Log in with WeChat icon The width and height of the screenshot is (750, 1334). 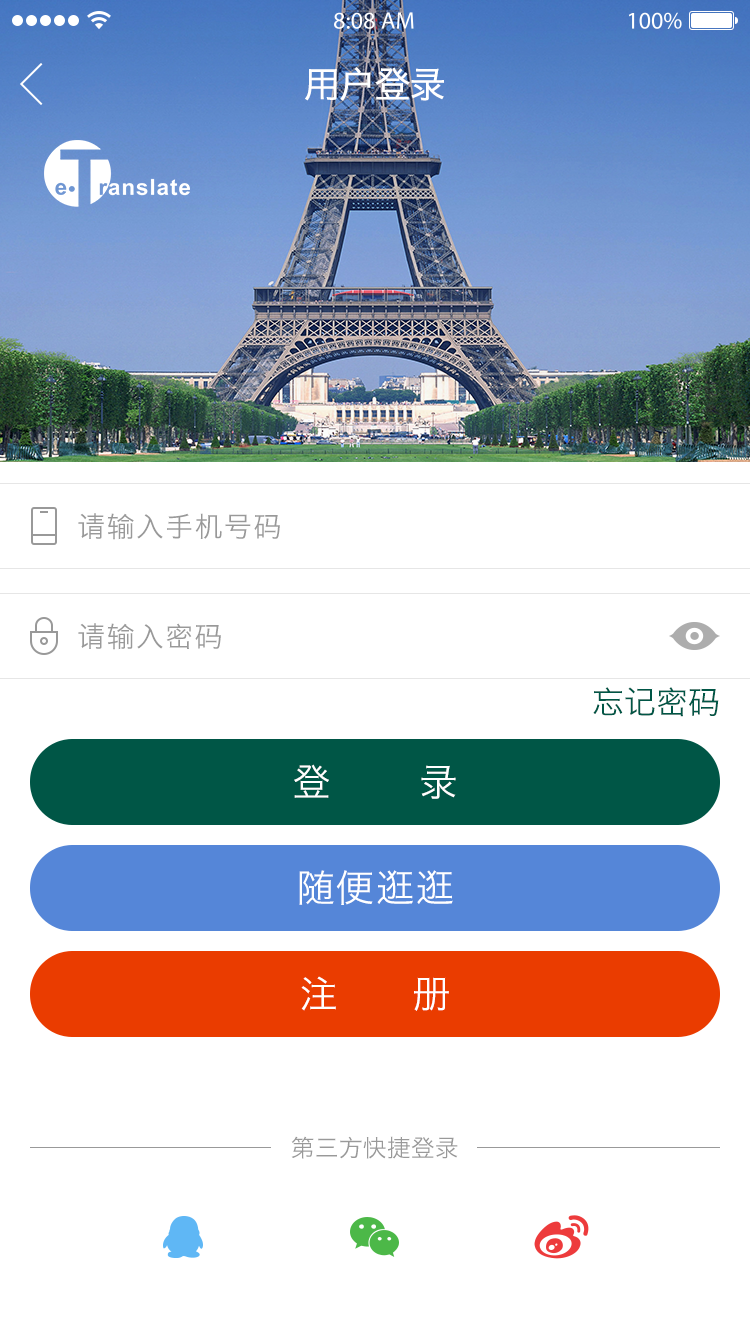[375, 1237]
